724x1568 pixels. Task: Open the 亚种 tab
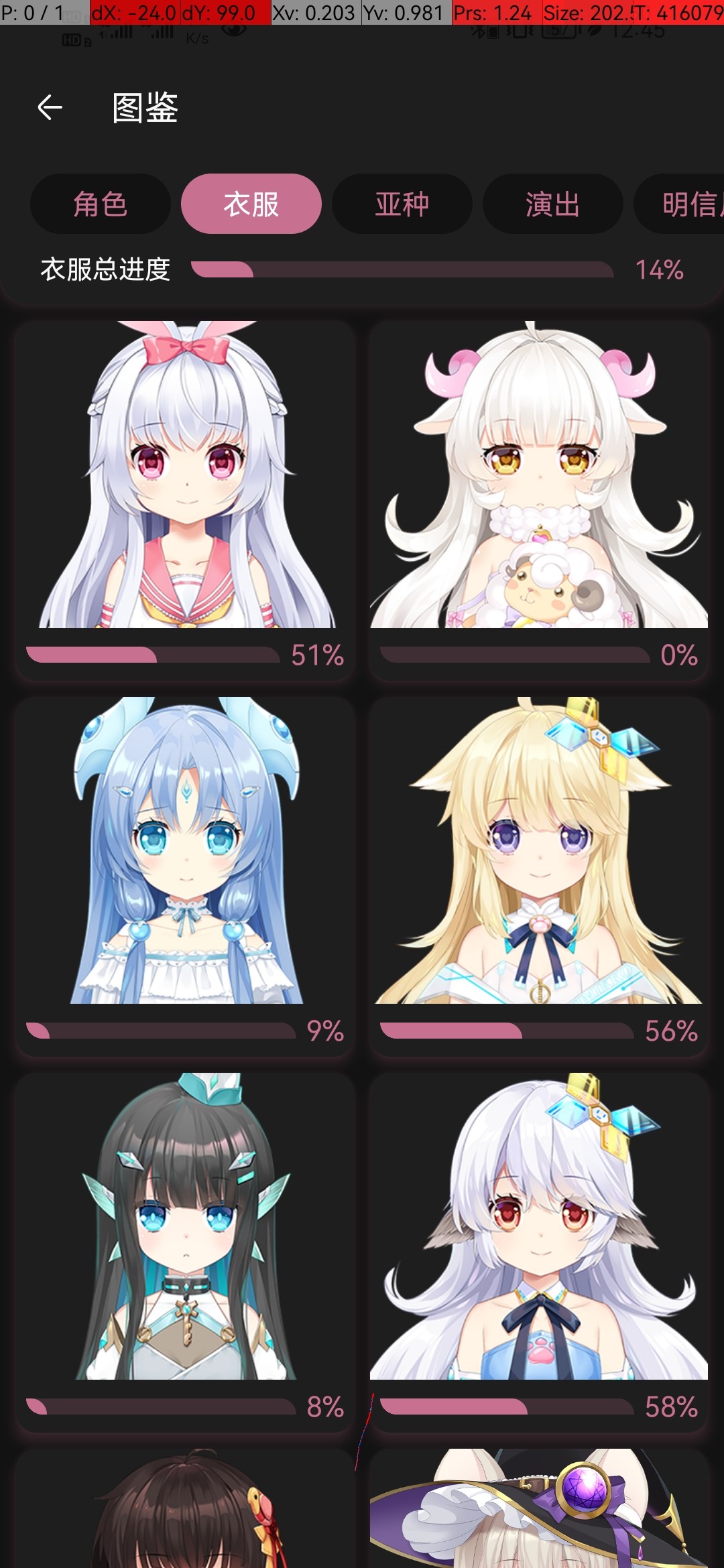click(402, 204)
